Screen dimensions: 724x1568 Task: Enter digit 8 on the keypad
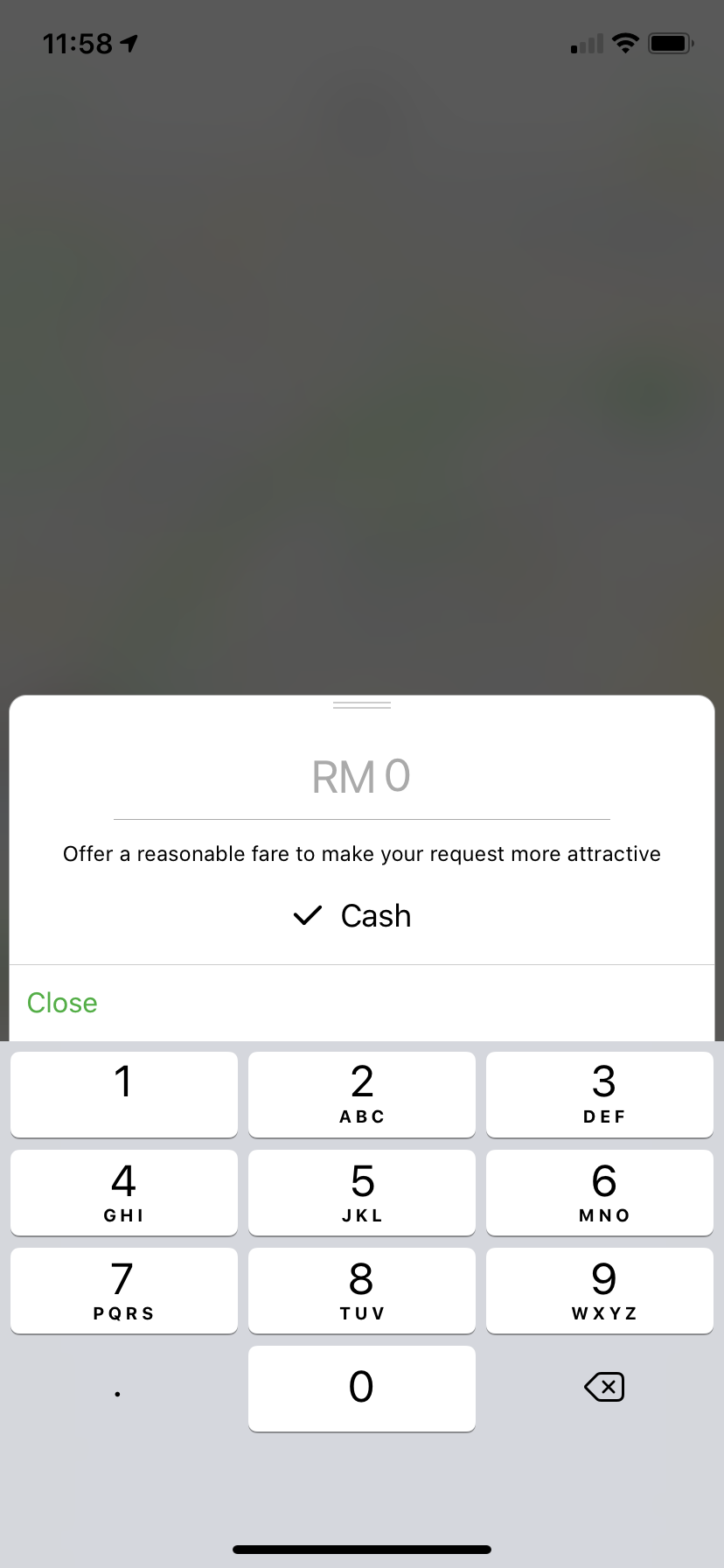click(362, 1290)
